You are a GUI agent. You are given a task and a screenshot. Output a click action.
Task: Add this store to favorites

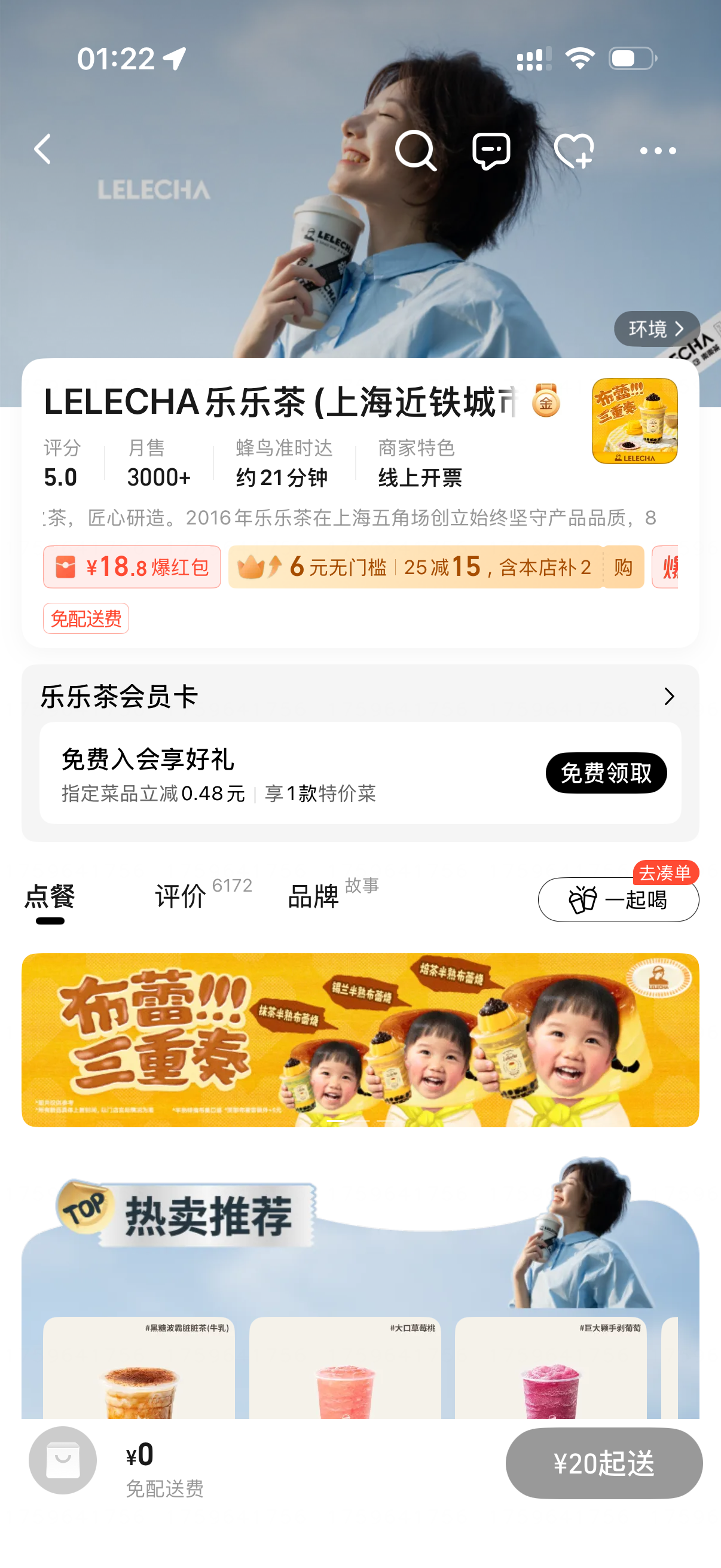(573, 150)
